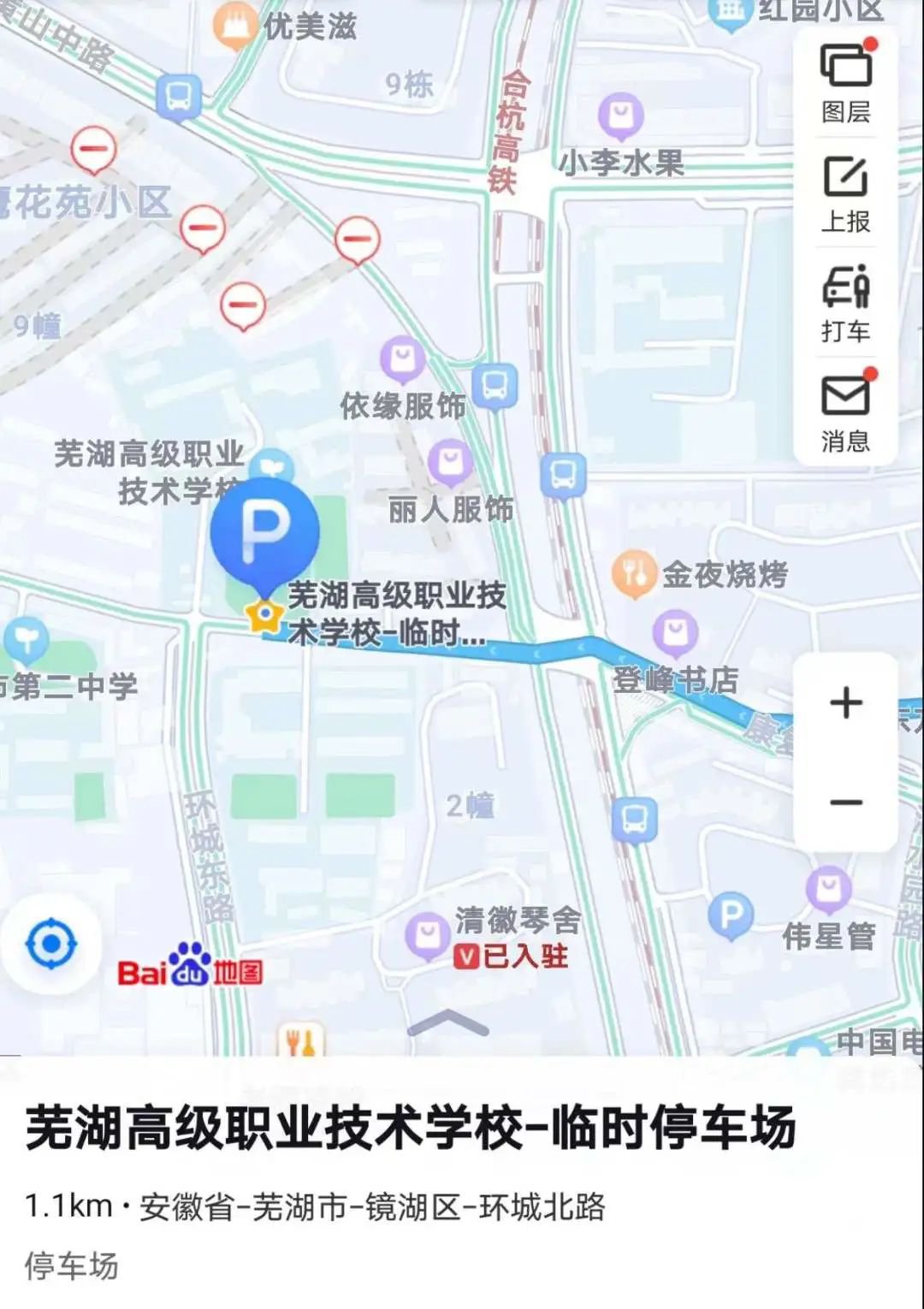Image resolution: width=924 pixels, height=1309 pixels.
Task: Tap 上报 to report an issue
Action: tap(845, 193)
